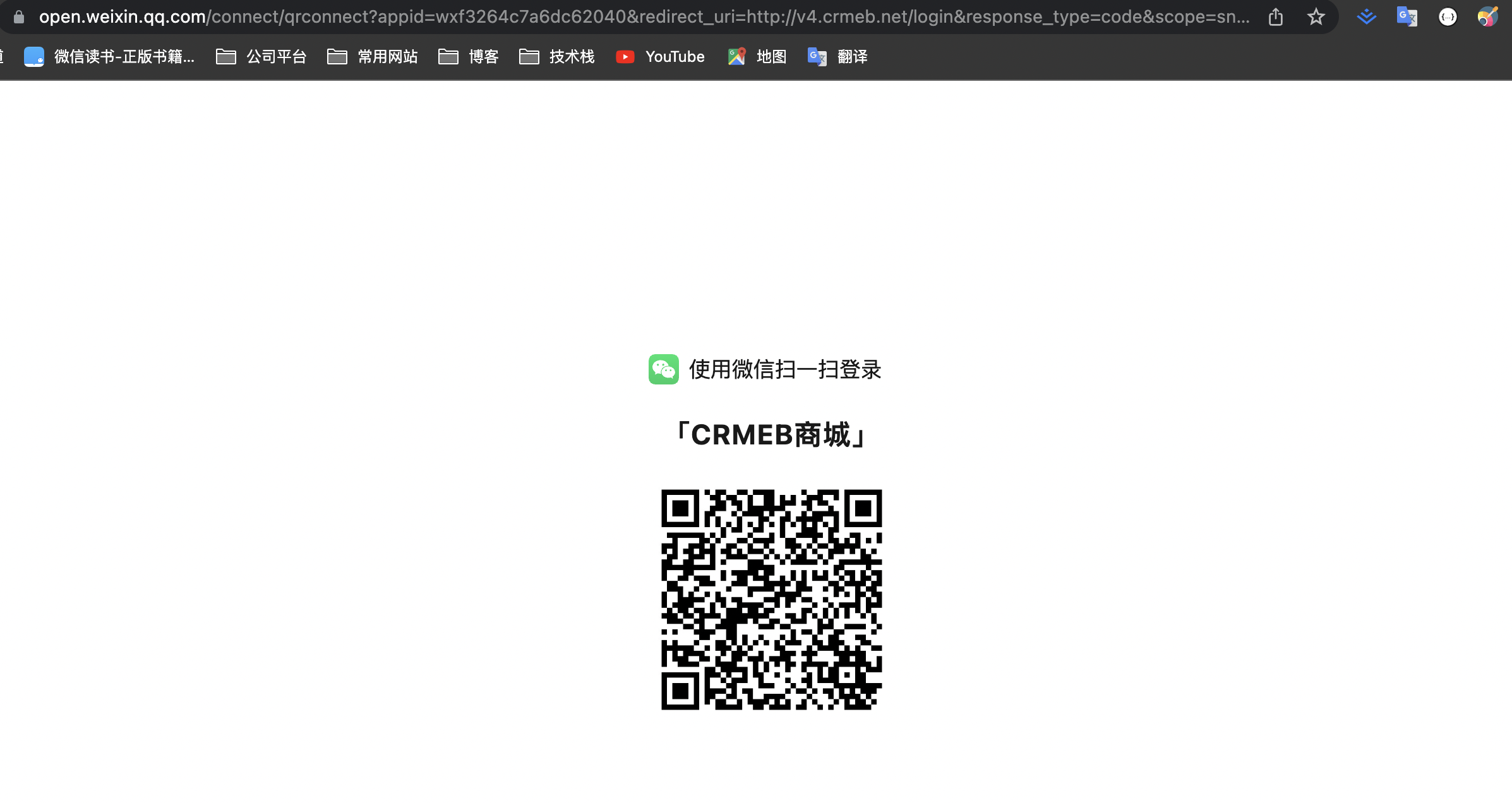
Task: Open the 微信读书 bookmark
Action: coord(110,57)
